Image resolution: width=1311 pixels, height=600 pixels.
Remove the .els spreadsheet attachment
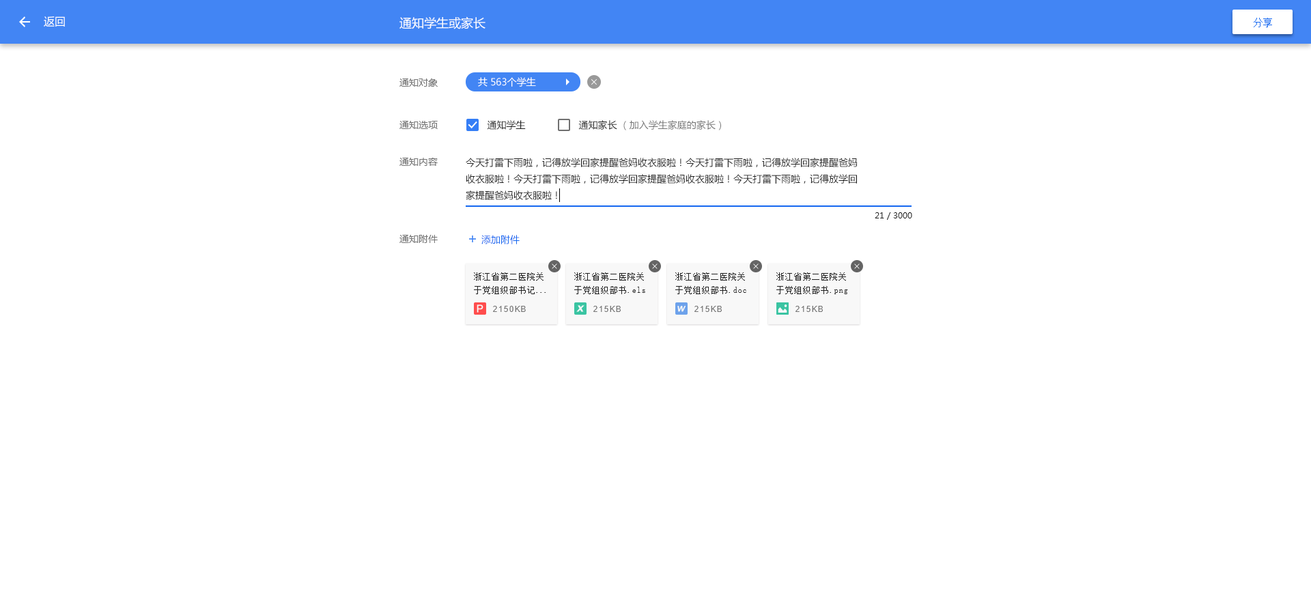point(655,266)
